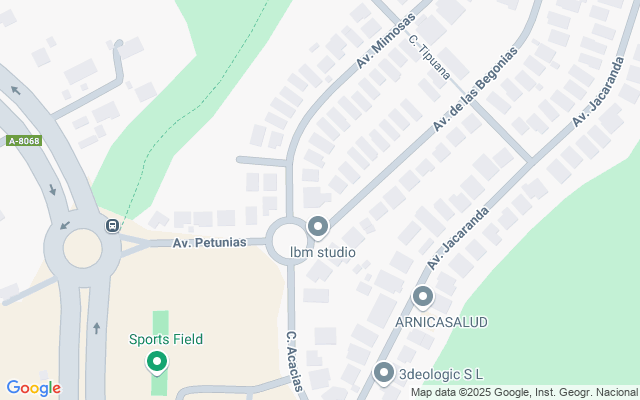Select the ARNICASALUD place pin
Viewport: 640px width, 400px height.
tap(423, 297)
